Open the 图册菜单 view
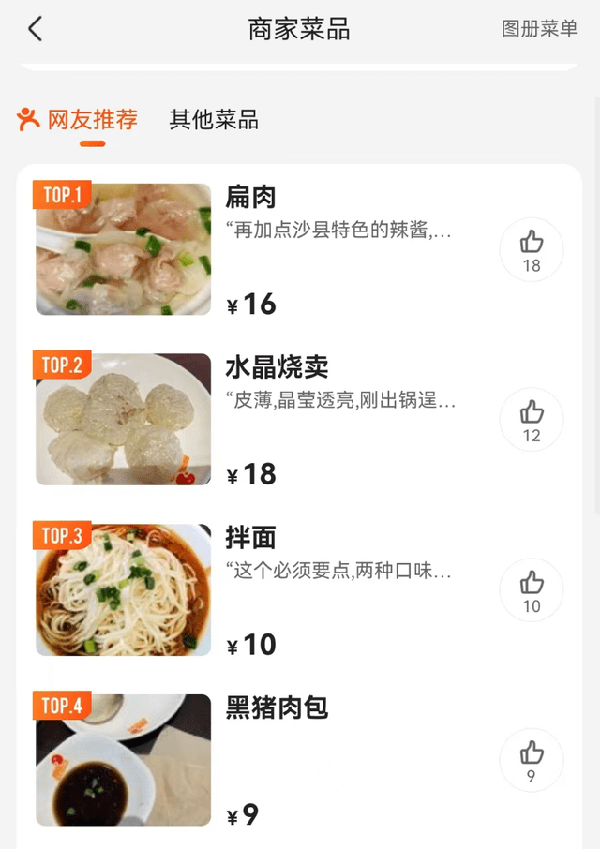The height and width of the screenshot is (849, 600). (x=539, y=29)
